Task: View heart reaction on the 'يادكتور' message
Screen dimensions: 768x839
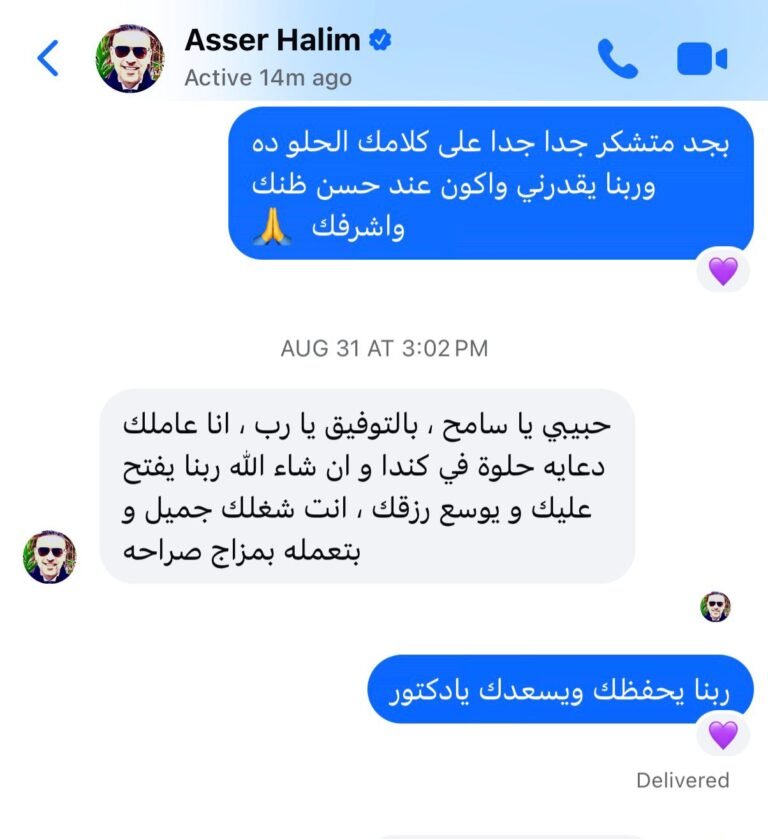Action: (x=722, y=735)
